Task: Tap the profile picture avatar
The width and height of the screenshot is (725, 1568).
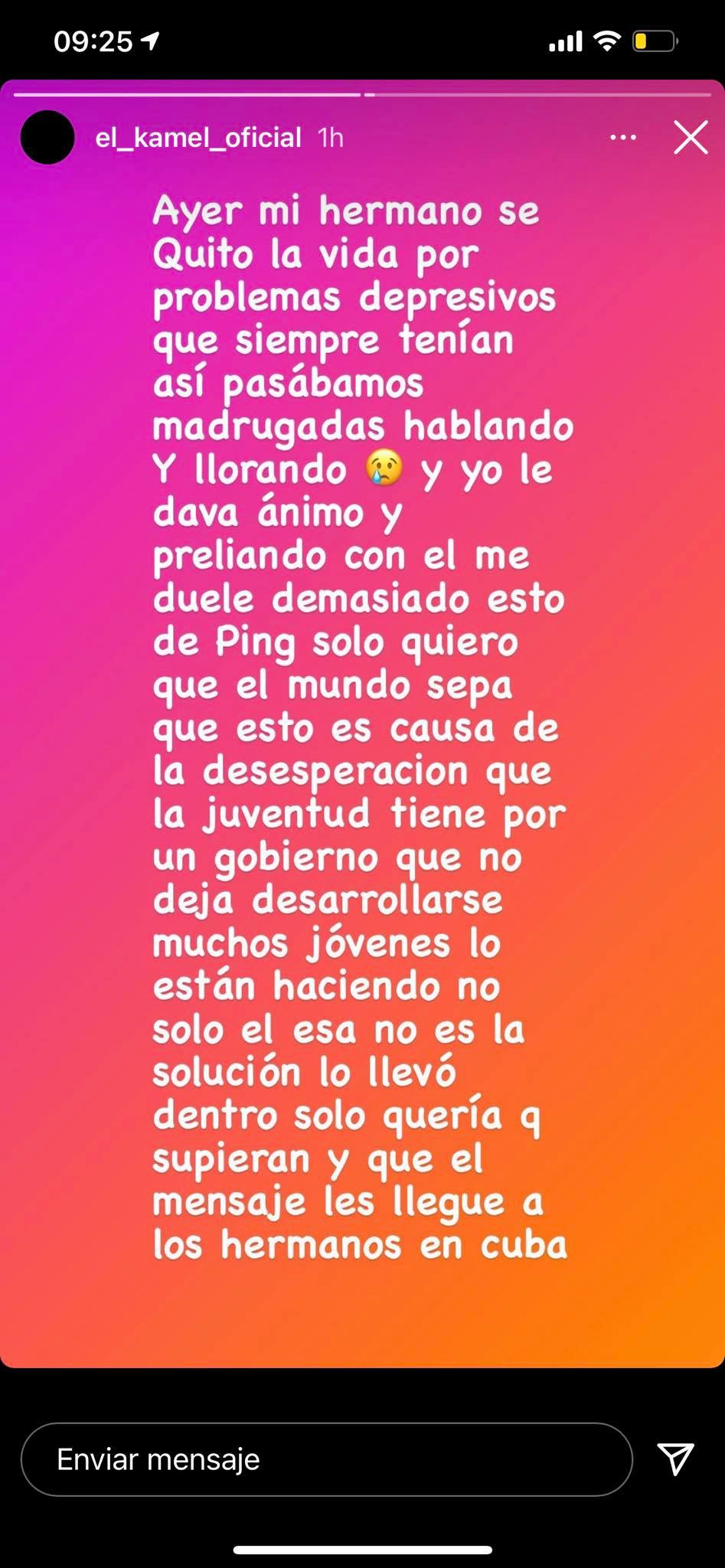Action: coord(47,138)
